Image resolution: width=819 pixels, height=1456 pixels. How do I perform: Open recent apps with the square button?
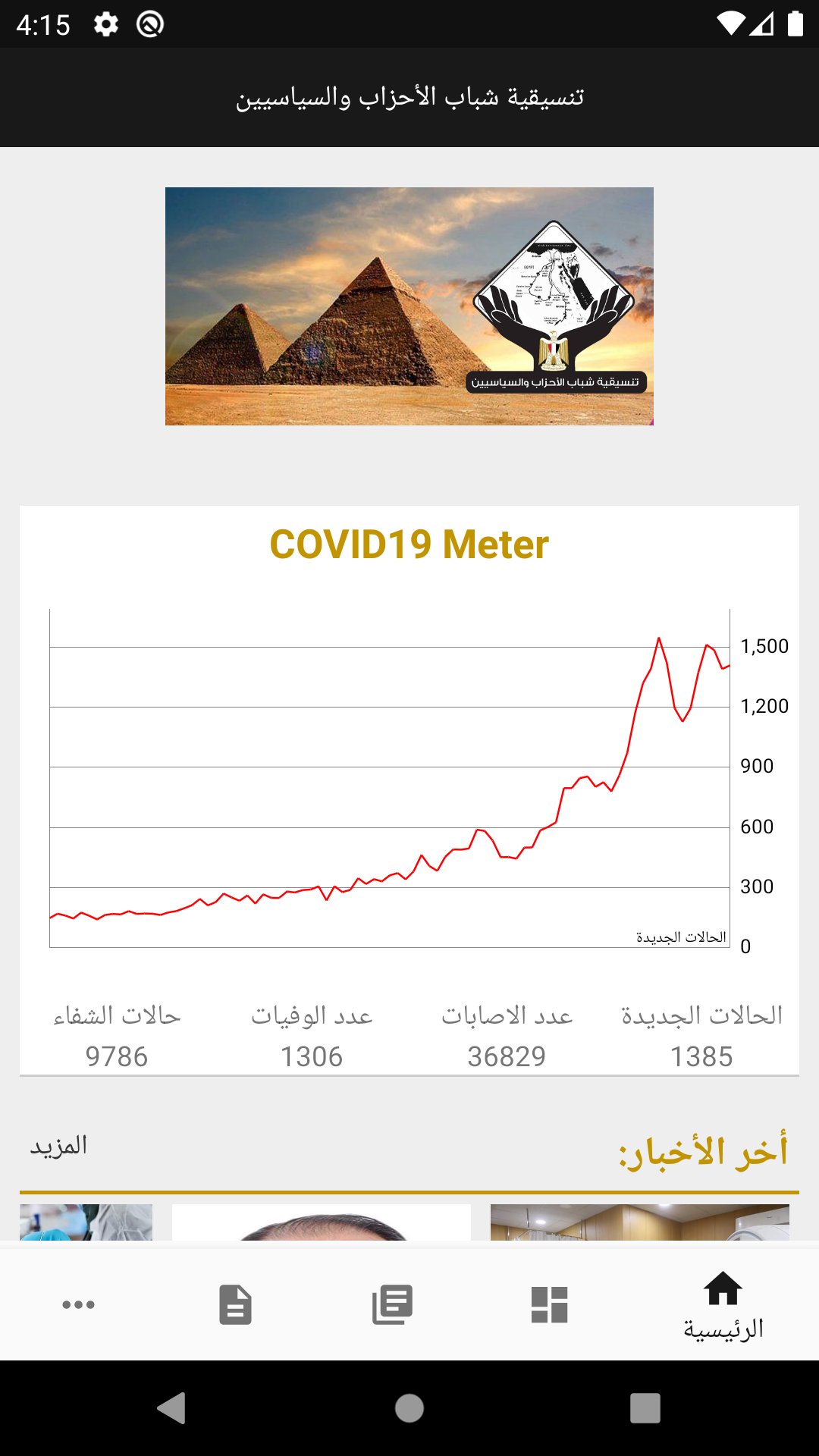(645, 1408)
